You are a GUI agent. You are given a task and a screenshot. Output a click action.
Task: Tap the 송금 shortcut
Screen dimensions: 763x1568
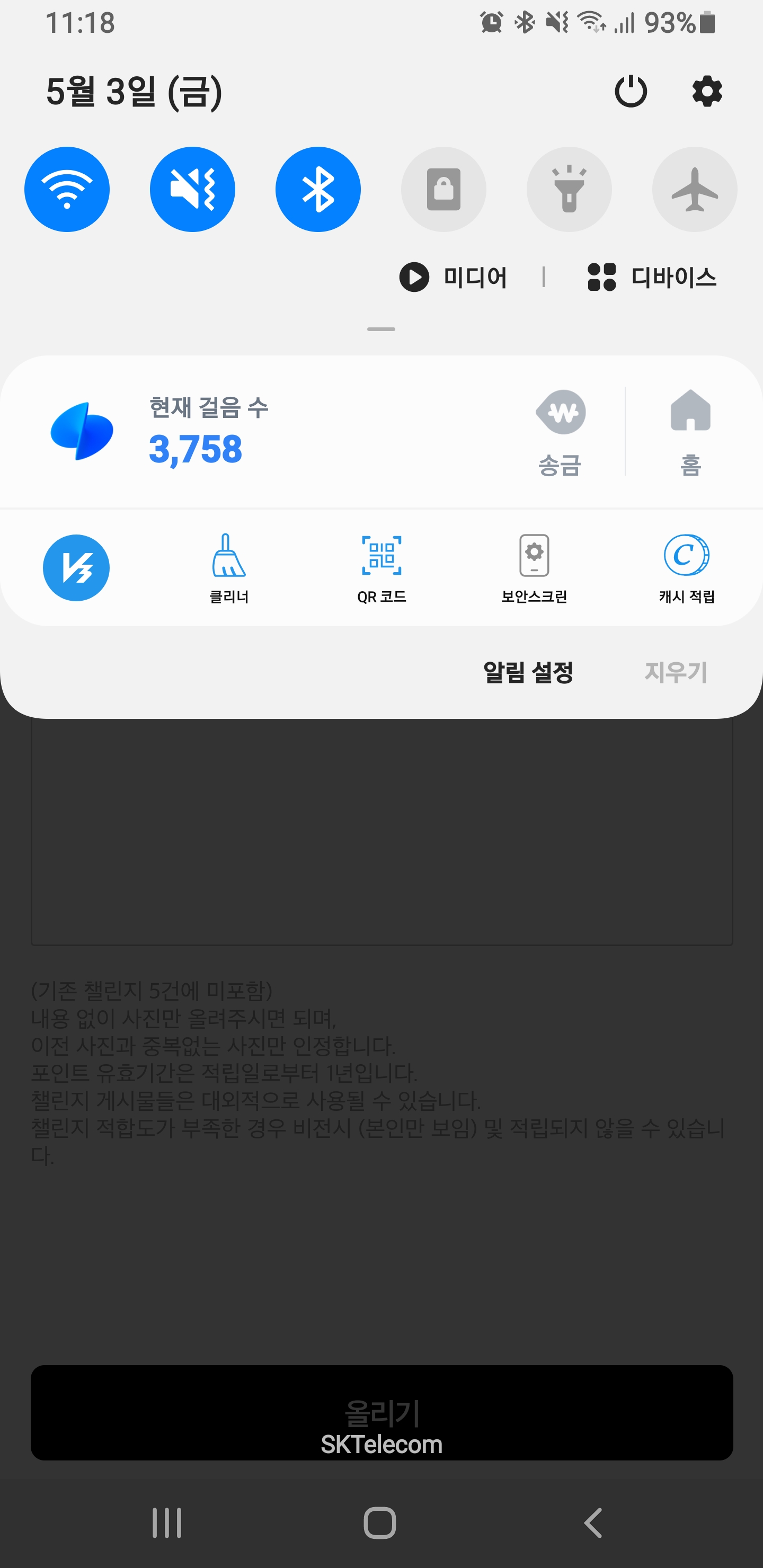click(x=560, y=433)
